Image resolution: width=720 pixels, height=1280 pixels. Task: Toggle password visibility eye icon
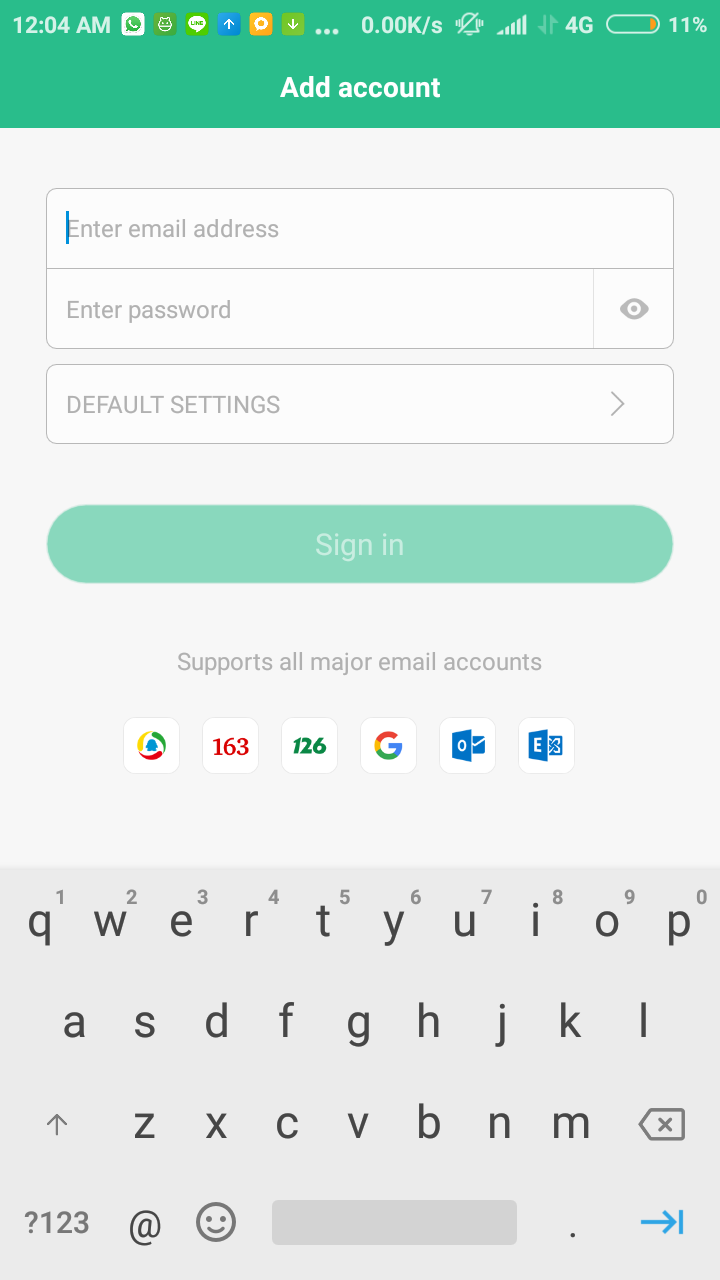point(634,310)
